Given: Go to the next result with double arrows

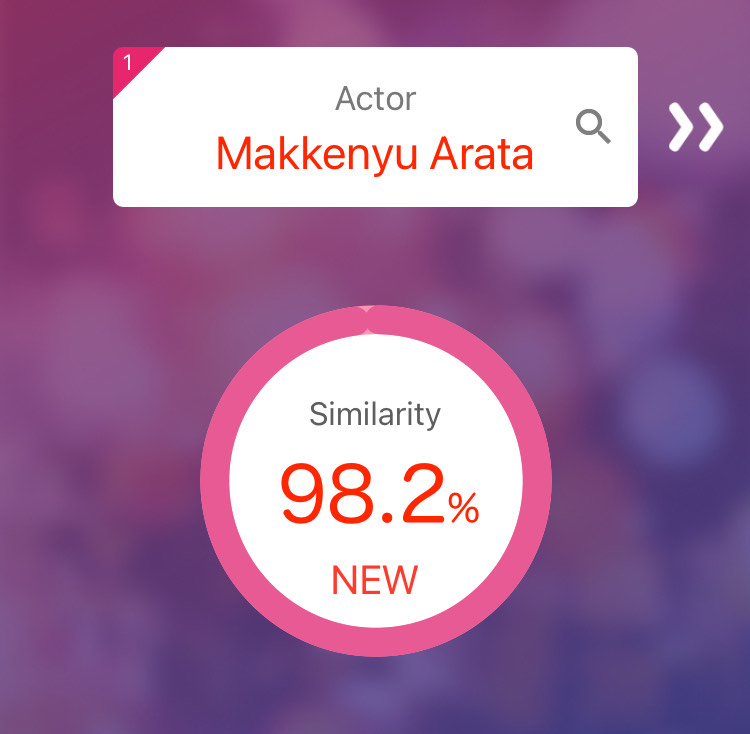Looking at the screenshot, I should point(696,127).
